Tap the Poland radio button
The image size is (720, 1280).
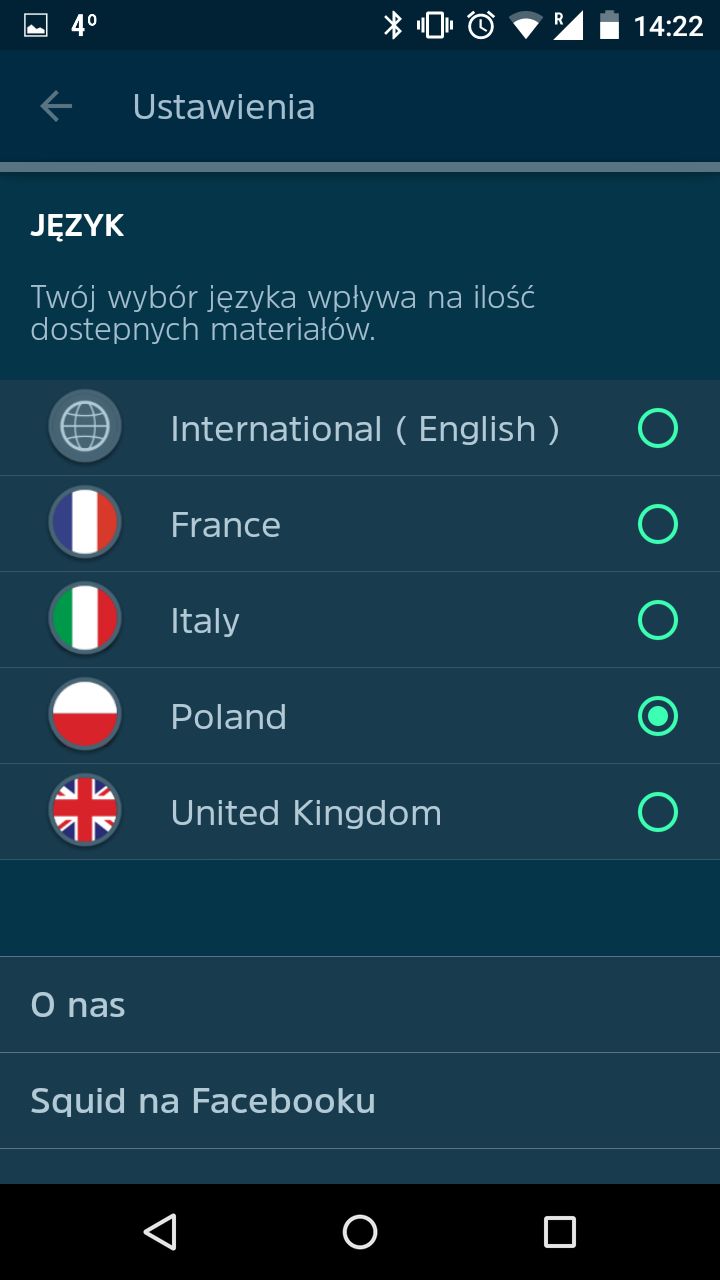[x=658, y=716]
